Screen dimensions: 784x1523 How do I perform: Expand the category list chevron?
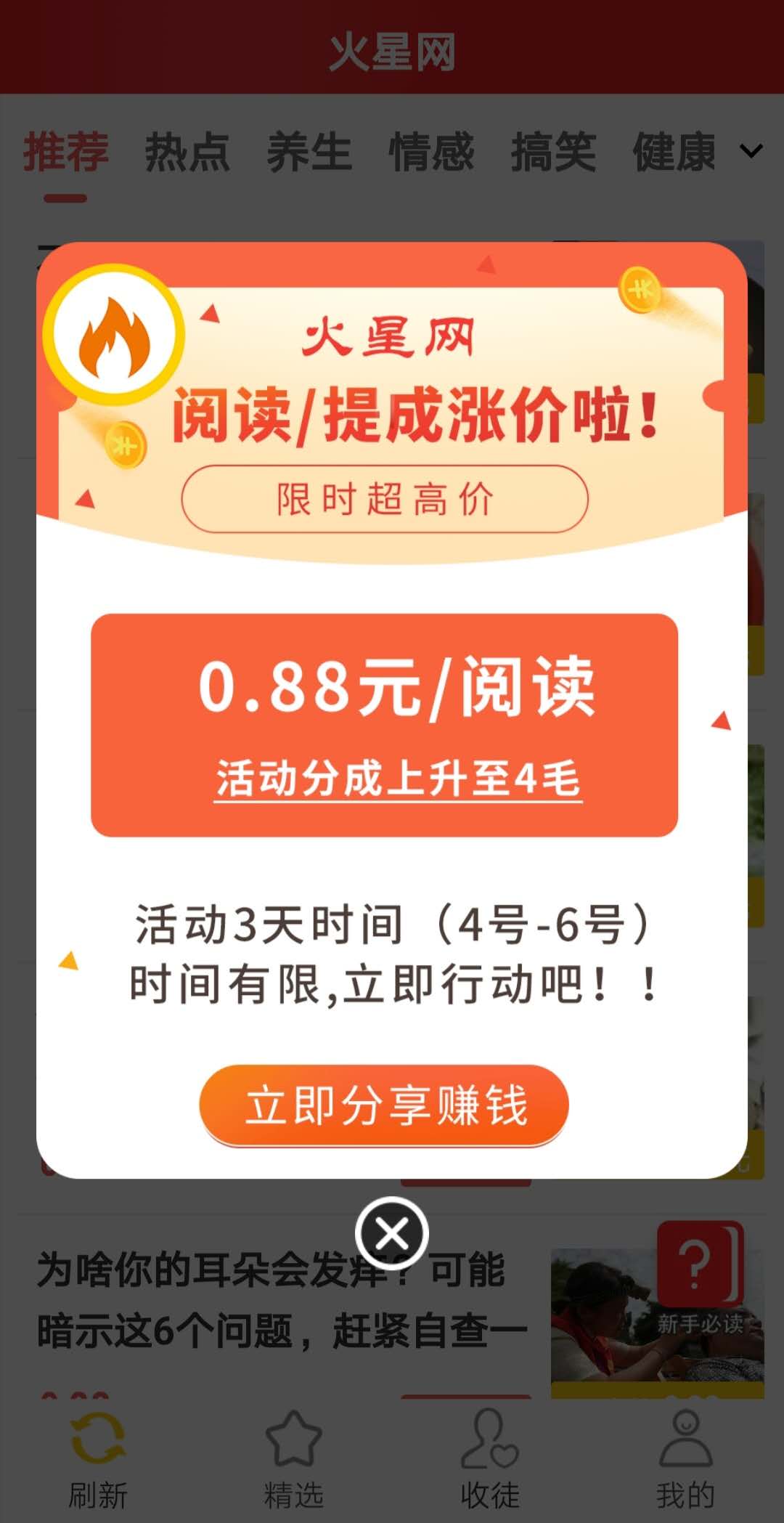pyautogui.click(x=751, y=151)
